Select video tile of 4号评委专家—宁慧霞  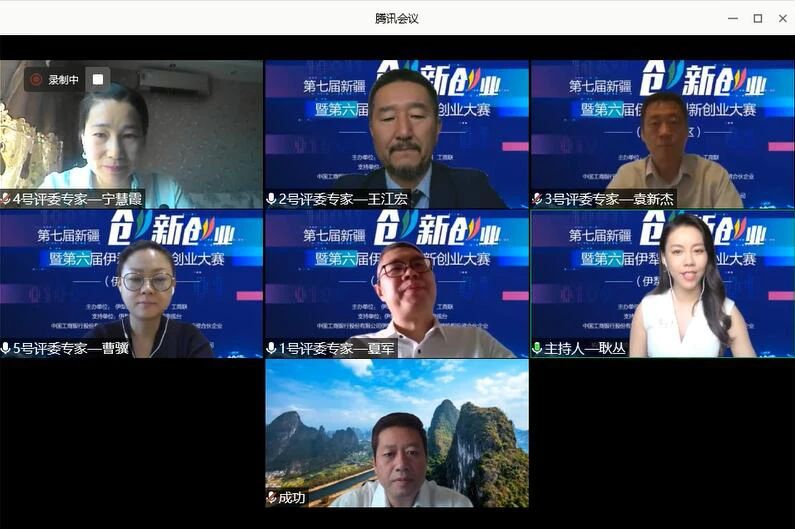point(130,135)
